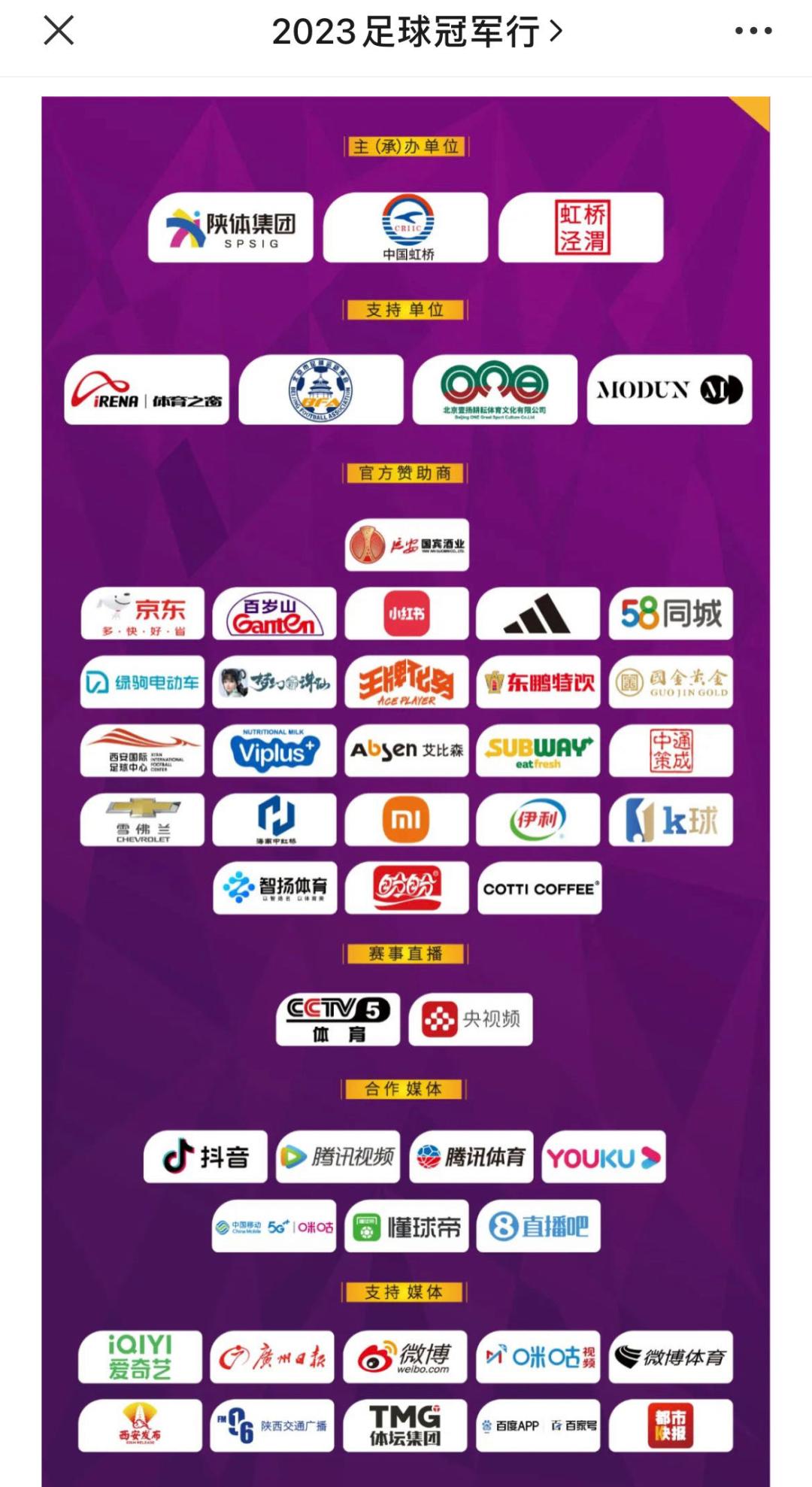Close the page with the X icon
The image size is (812, 1487).
tap(59, 31)
